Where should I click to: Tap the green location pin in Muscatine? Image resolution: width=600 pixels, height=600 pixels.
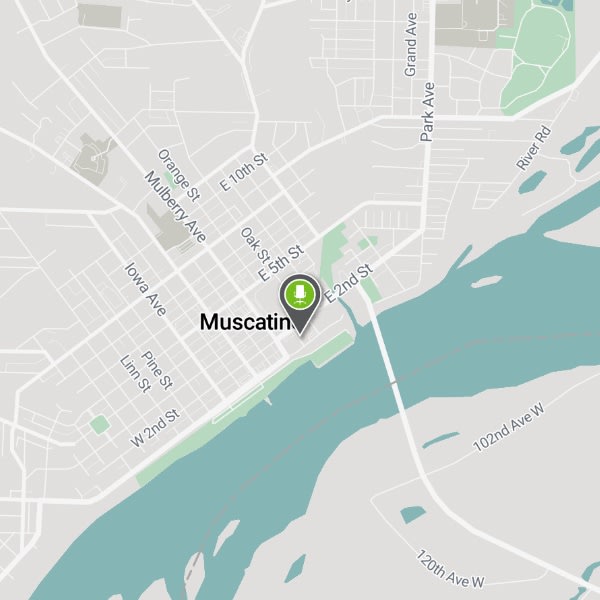point(300,297)
